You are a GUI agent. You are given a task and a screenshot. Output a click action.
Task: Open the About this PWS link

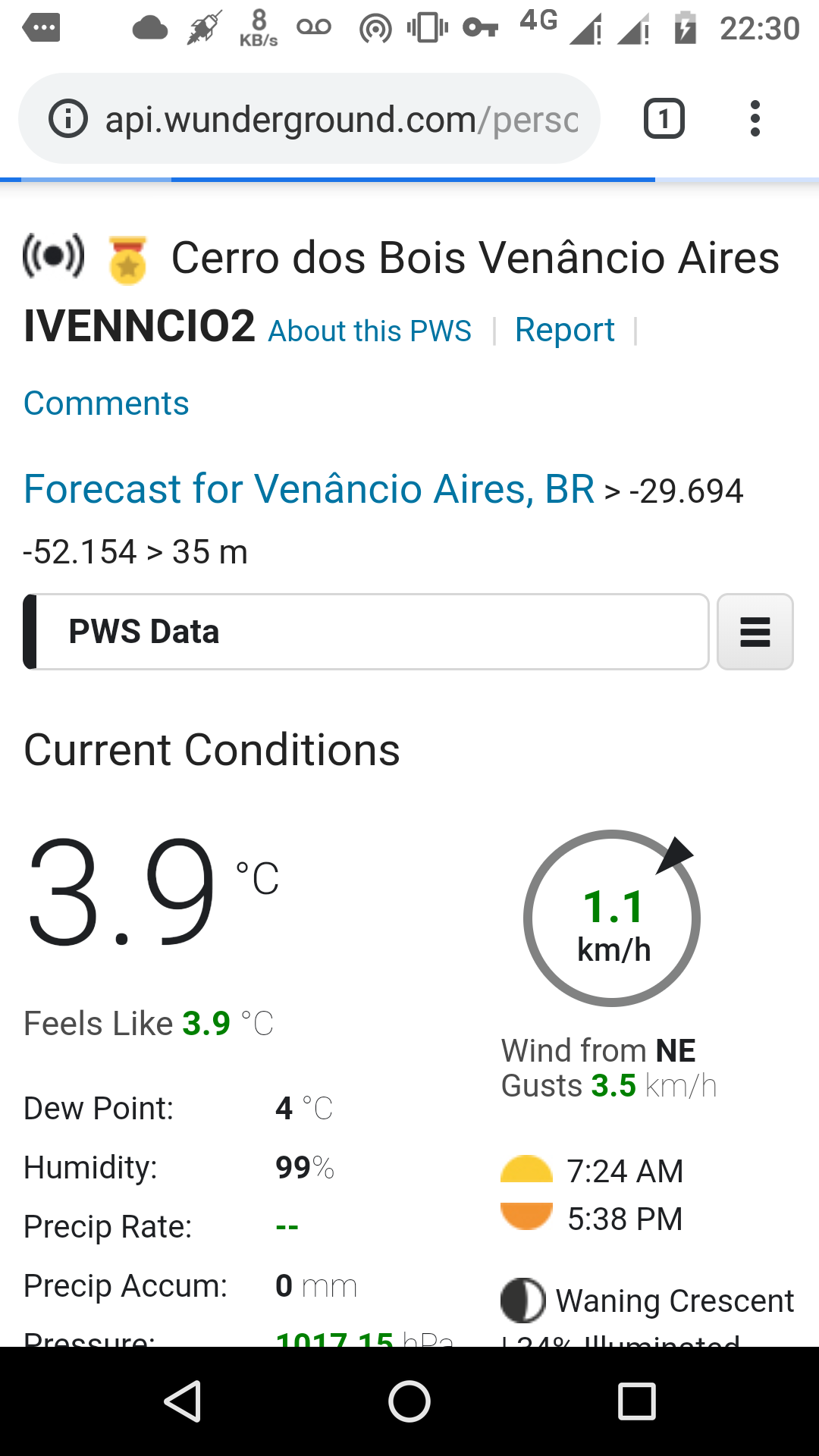370,331
